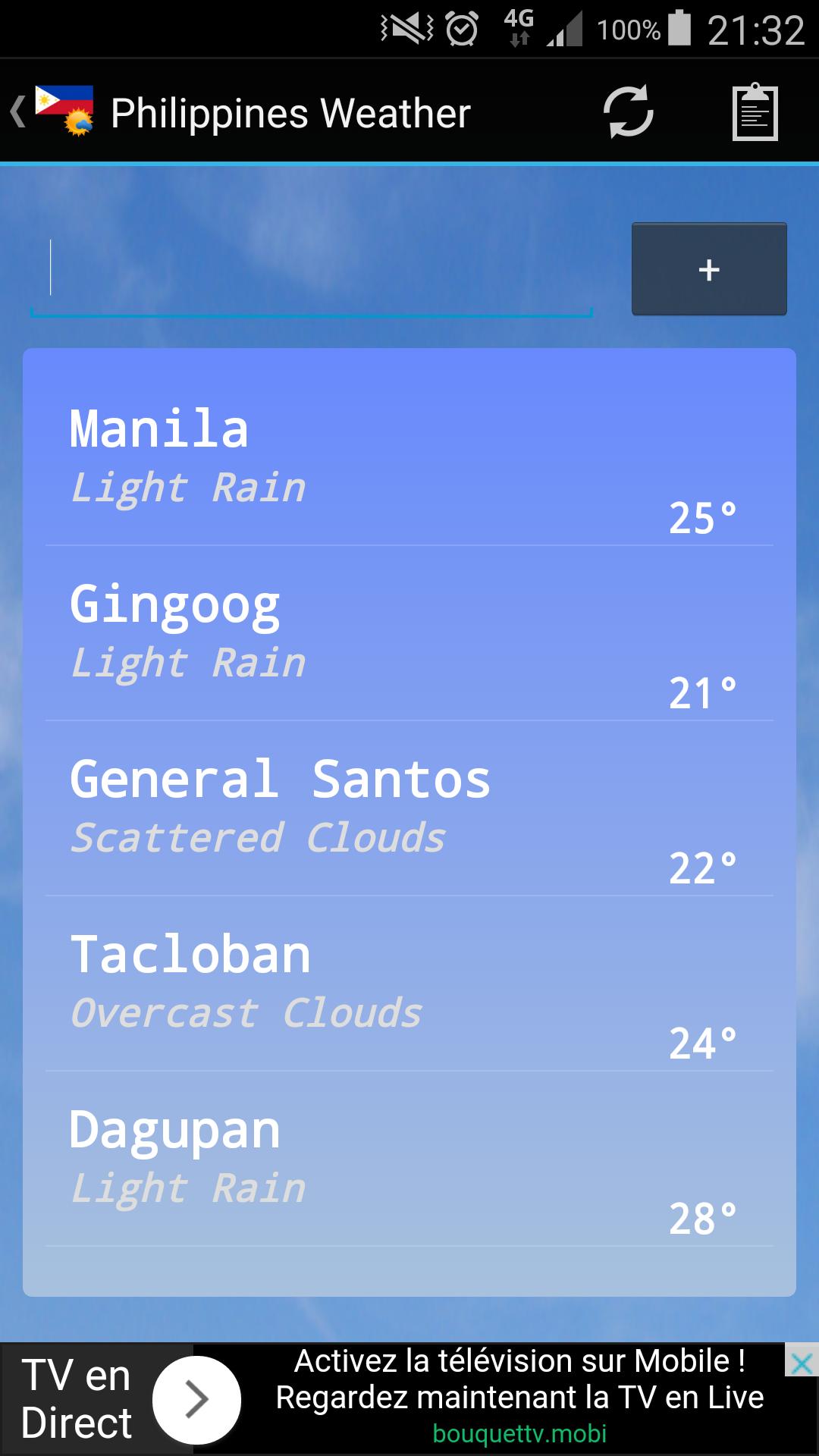Tap the city name input field
This screenshot has width=819, height=1456.
(311, 269)
